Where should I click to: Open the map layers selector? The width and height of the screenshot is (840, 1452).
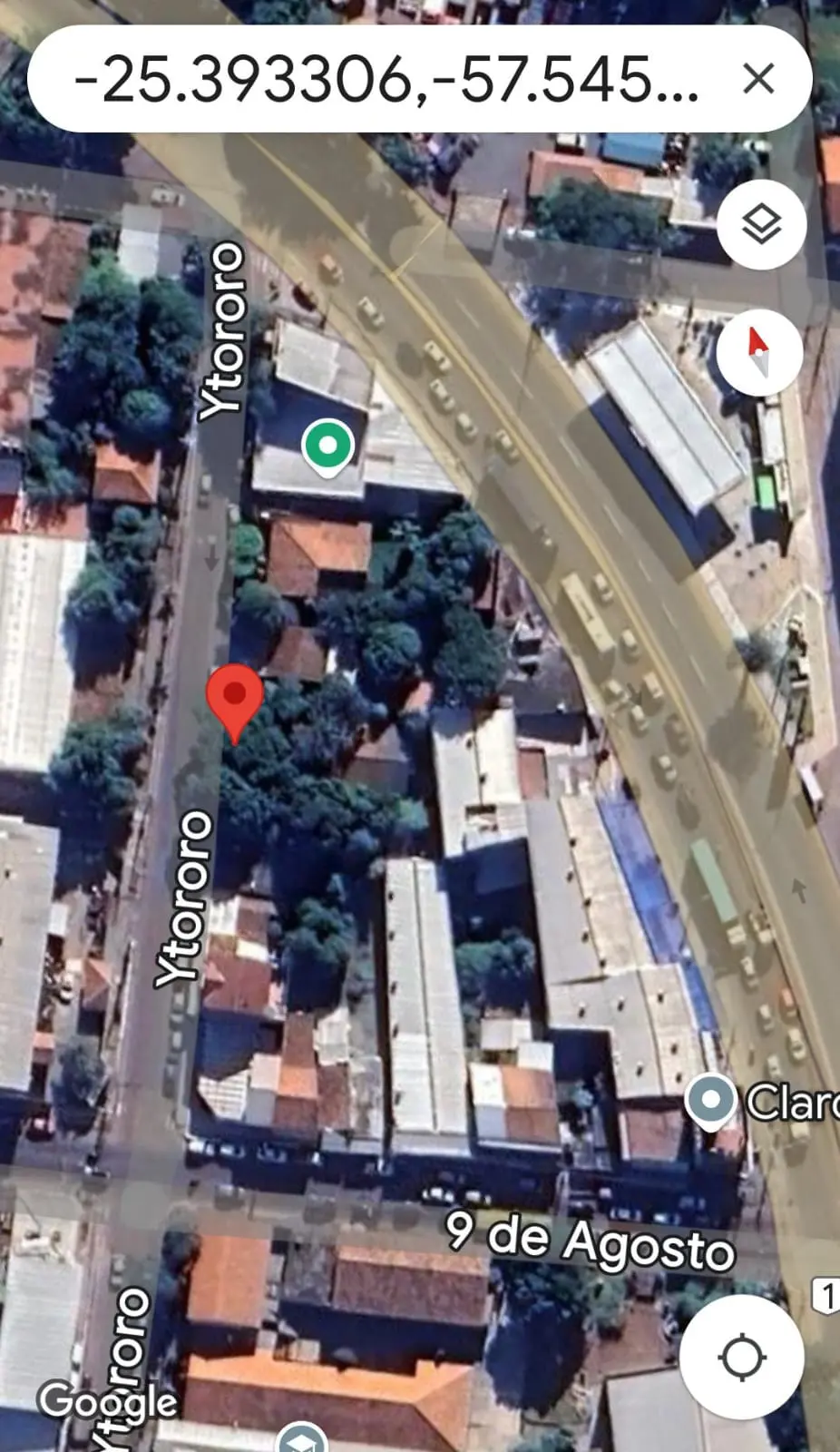pos(761,223)
